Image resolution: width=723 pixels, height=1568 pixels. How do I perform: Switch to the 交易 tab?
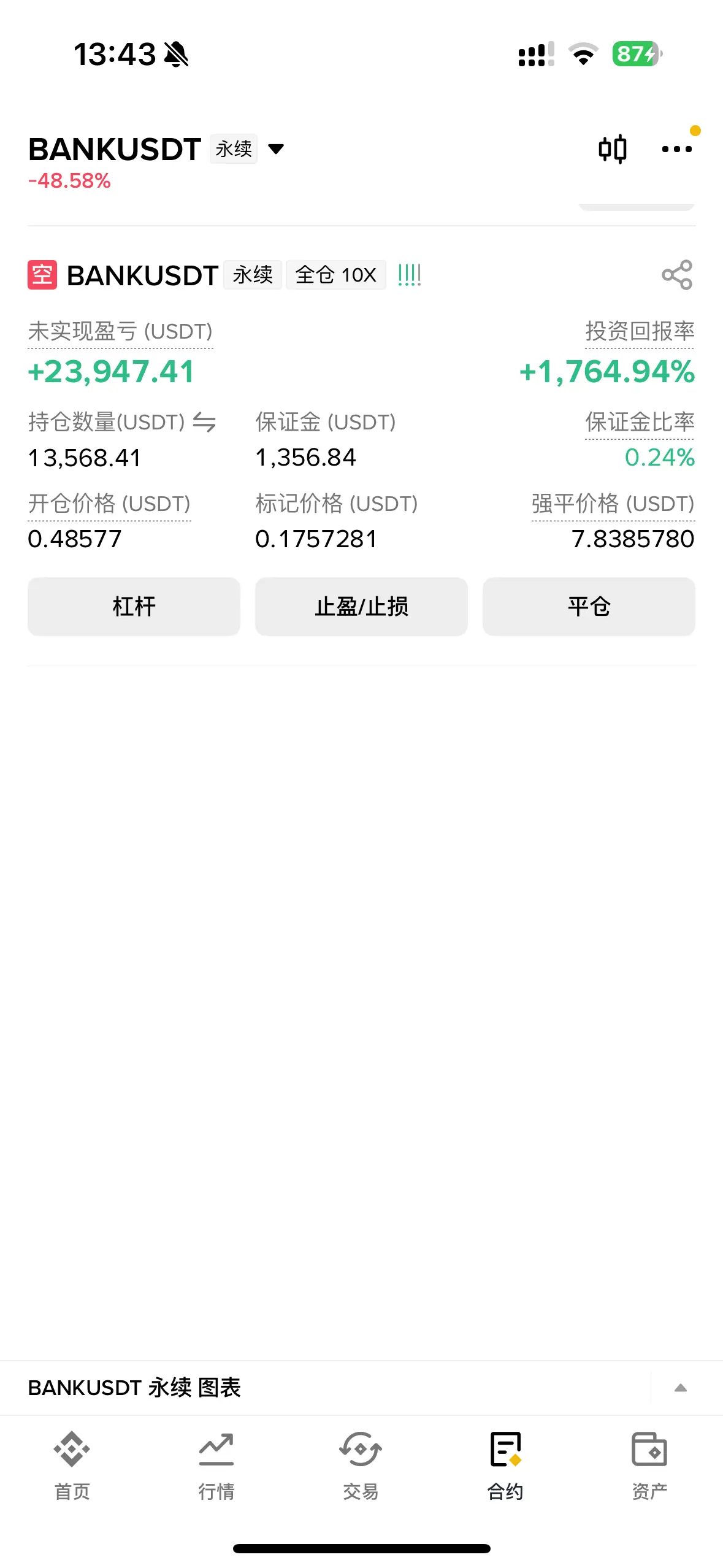[x=361, y=1466]
